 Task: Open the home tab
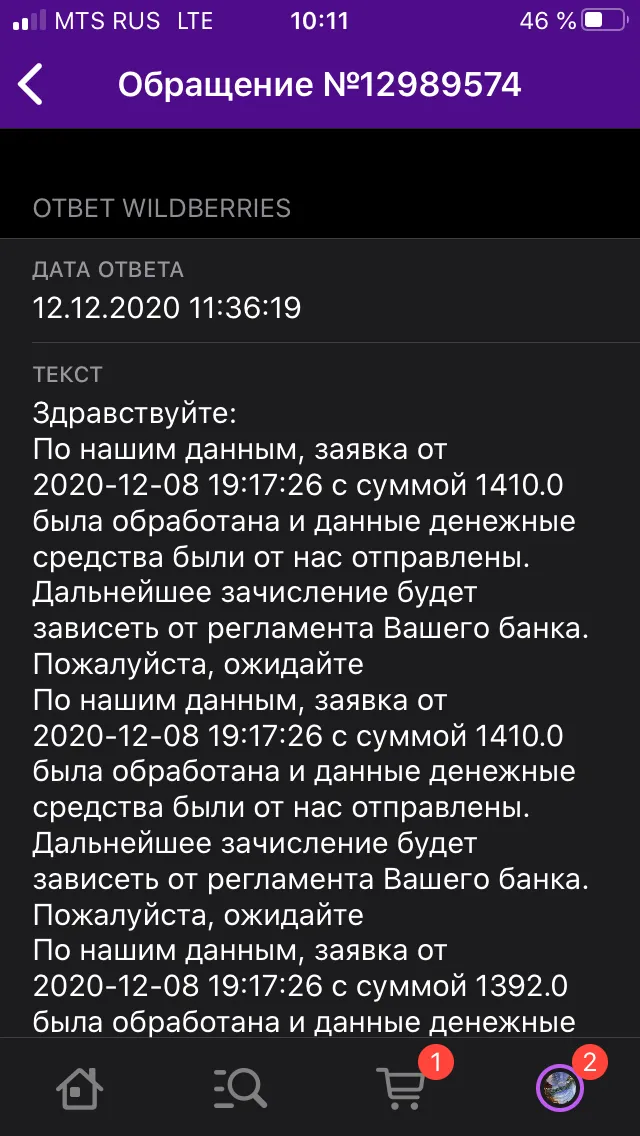[x=80, y=1087]
